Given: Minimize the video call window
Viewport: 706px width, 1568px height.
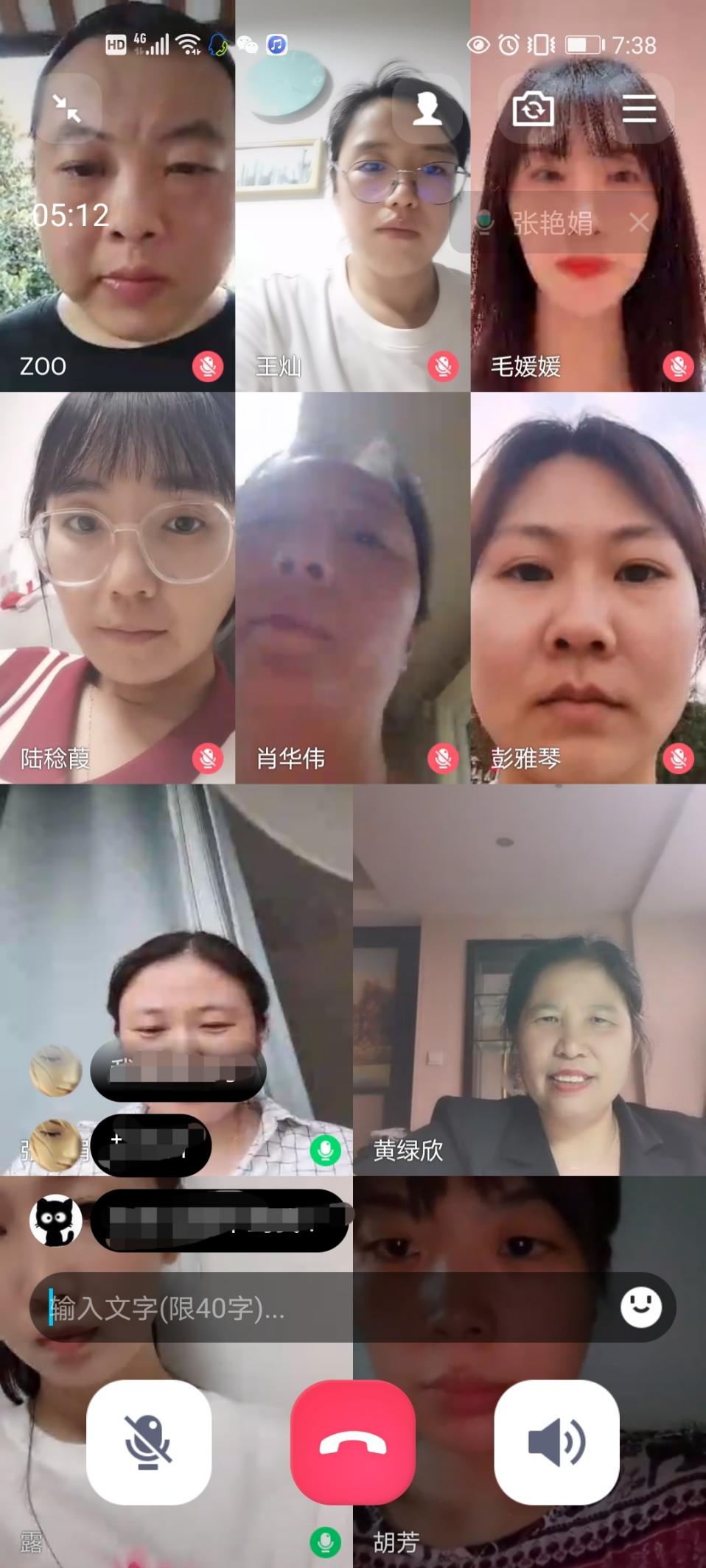Looking at the screenshot, I should pos(67,109).
